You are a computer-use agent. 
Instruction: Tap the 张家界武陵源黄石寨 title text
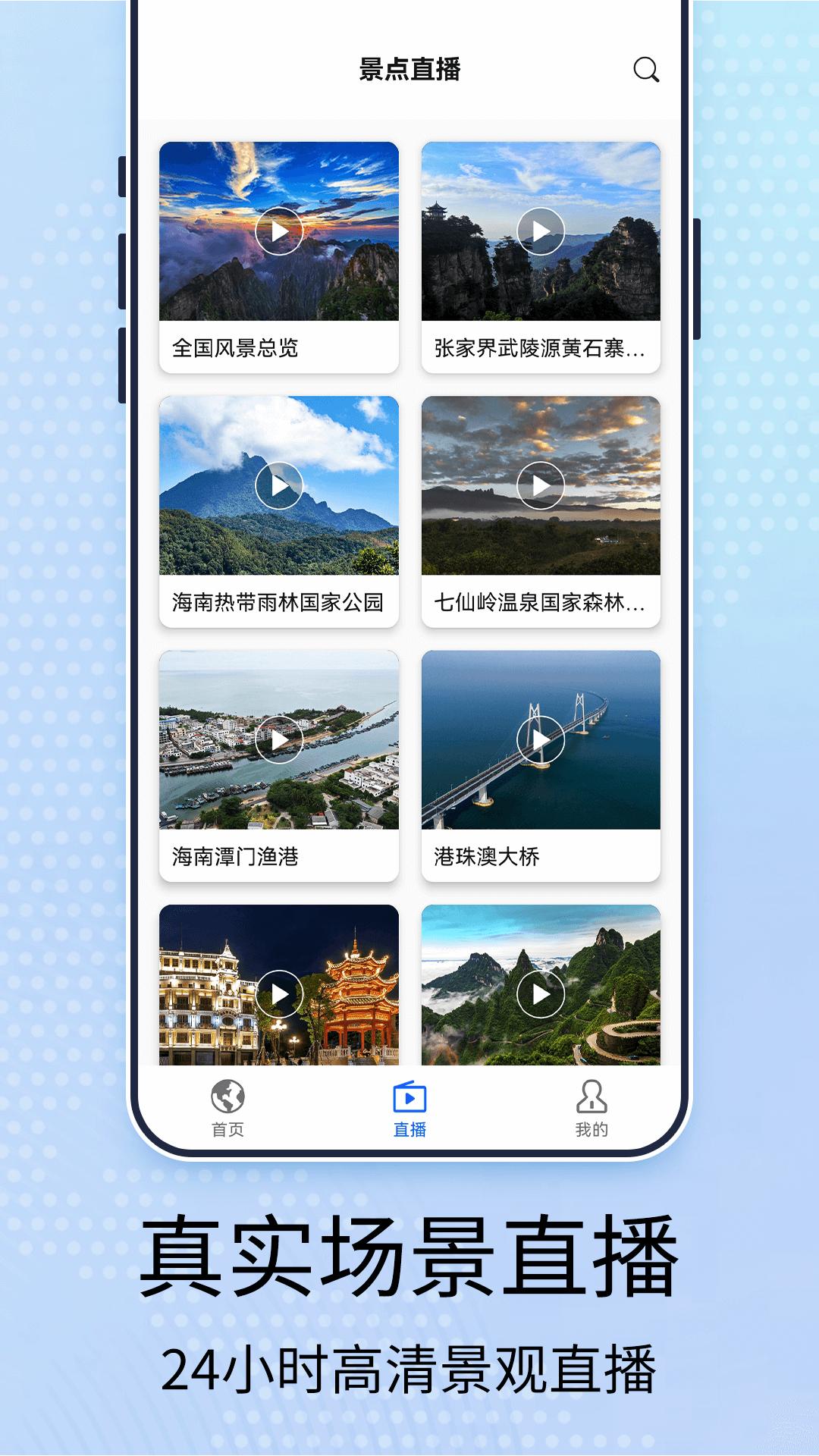540,347
